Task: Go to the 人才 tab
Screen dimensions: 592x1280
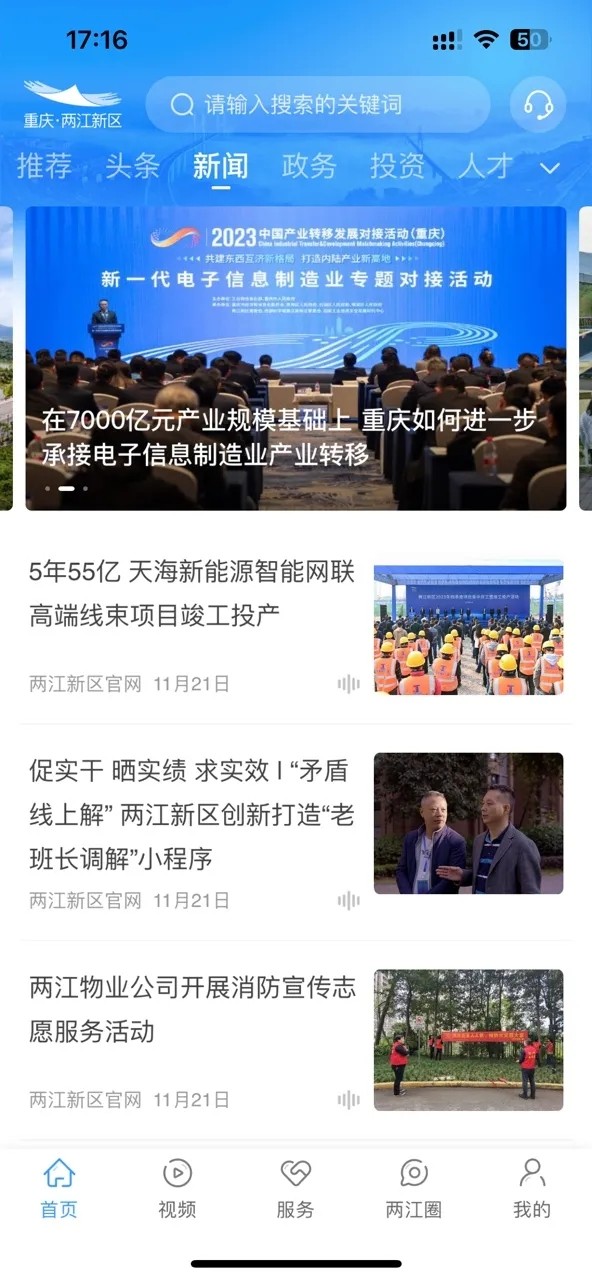Action: click(485, 166)
